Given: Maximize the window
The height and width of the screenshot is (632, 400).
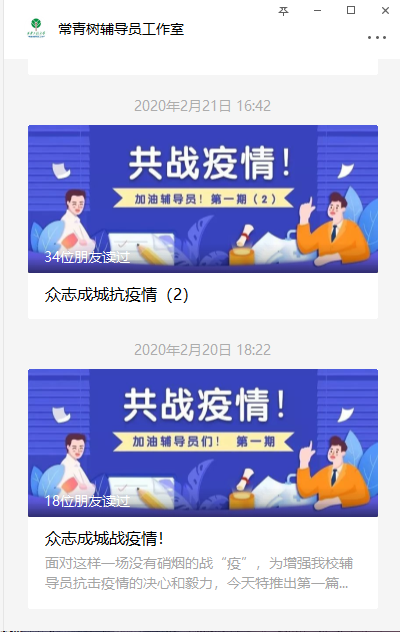Looking at the screenshot, I should tap(351, 10).
